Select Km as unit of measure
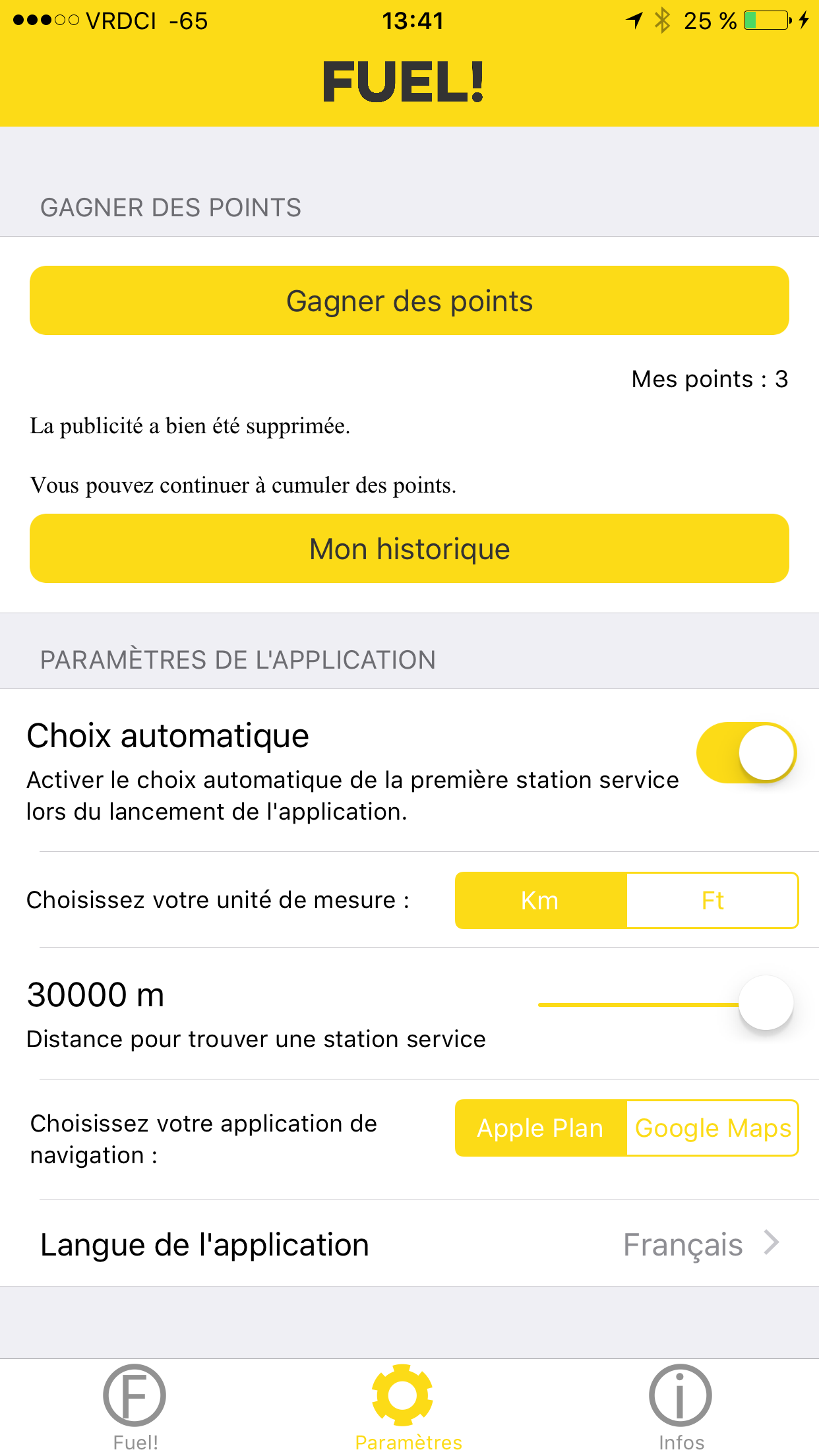Viewport: 819px width, 1456px height. coord(540,901)
